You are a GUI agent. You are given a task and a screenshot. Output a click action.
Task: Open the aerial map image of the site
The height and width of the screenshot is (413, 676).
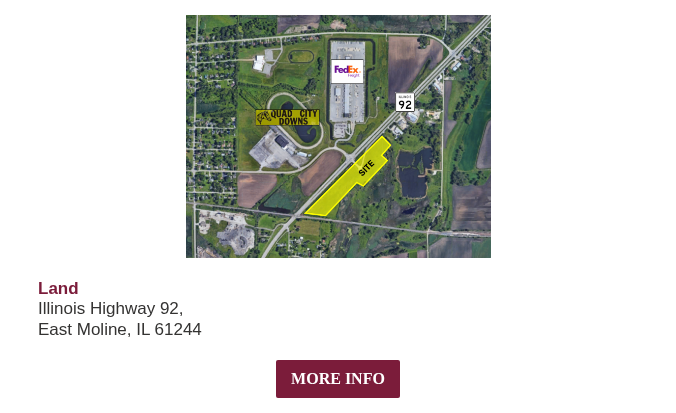pos(338,136)
